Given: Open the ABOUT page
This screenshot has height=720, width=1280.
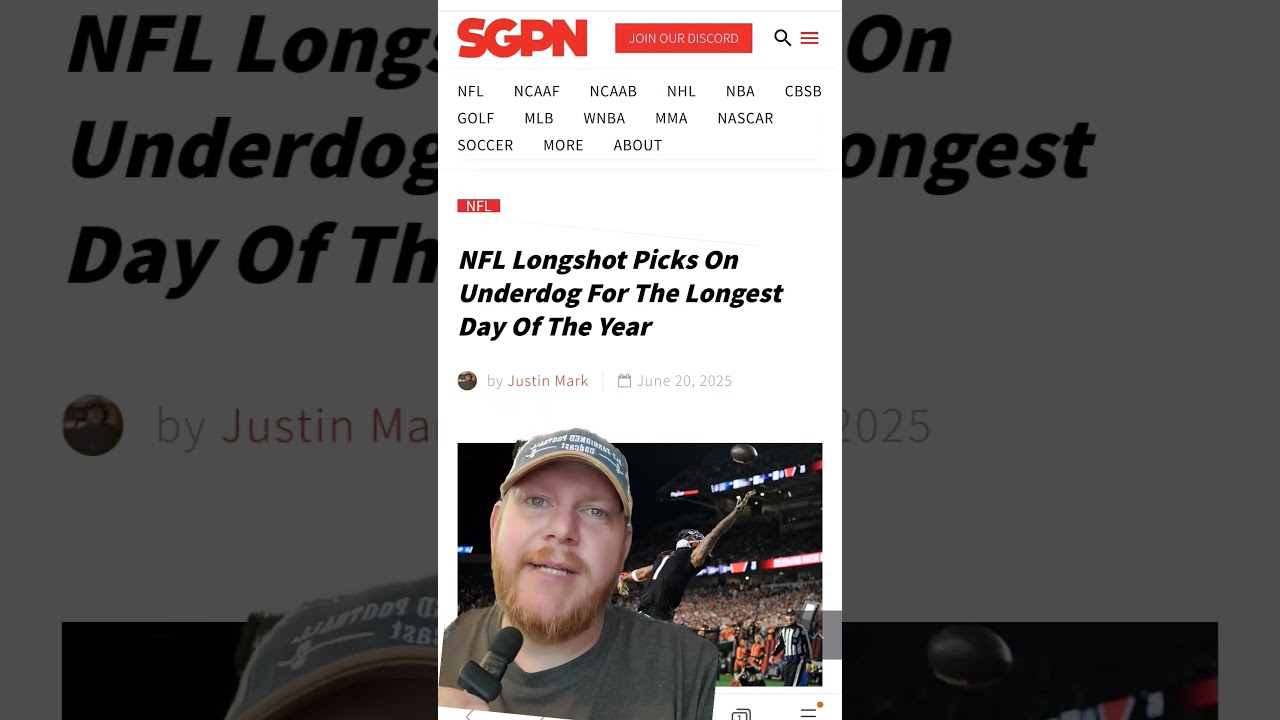Looking at the screenshot, I should (638, 145).
